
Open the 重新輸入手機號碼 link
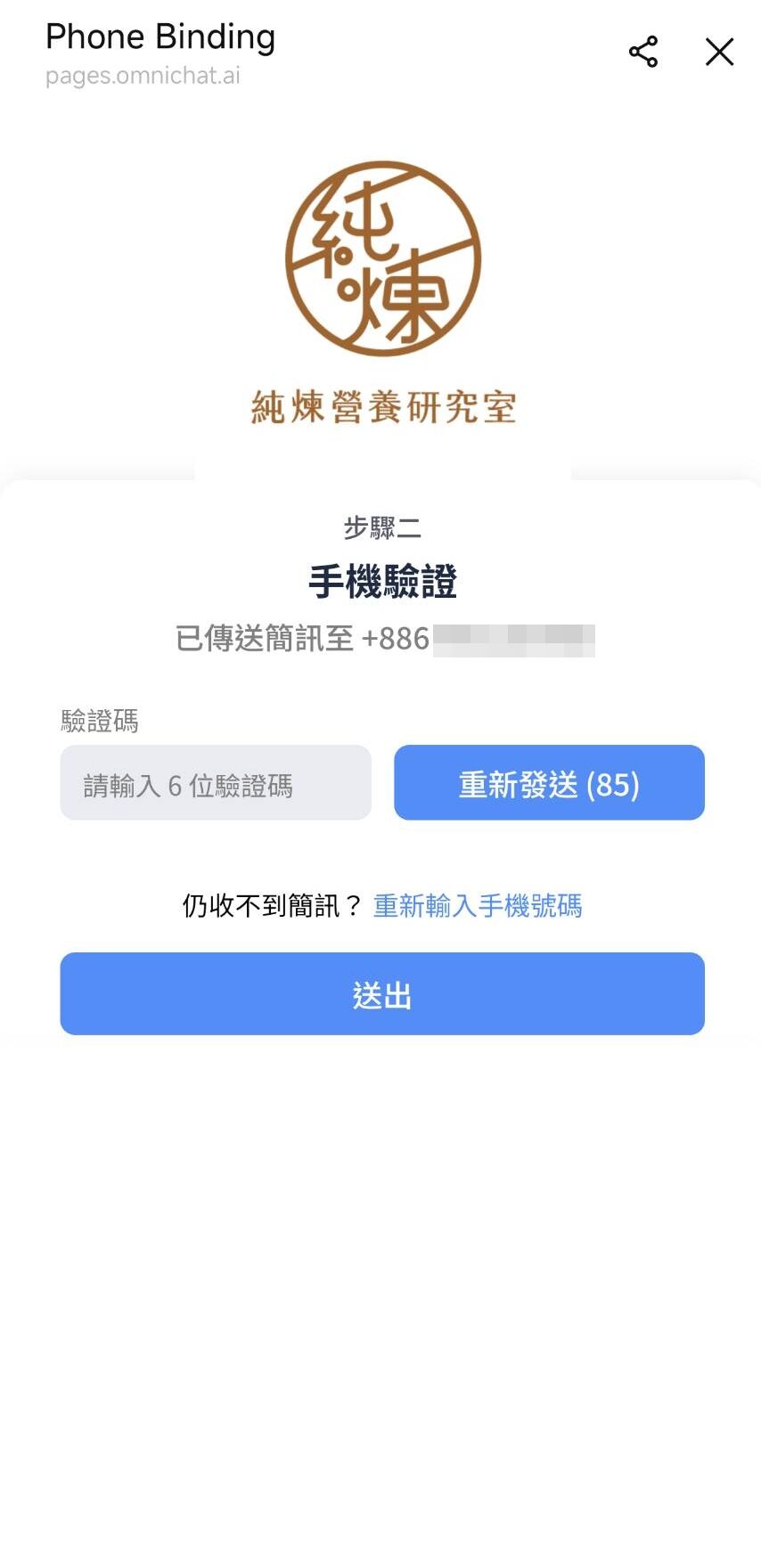[477, 906]
